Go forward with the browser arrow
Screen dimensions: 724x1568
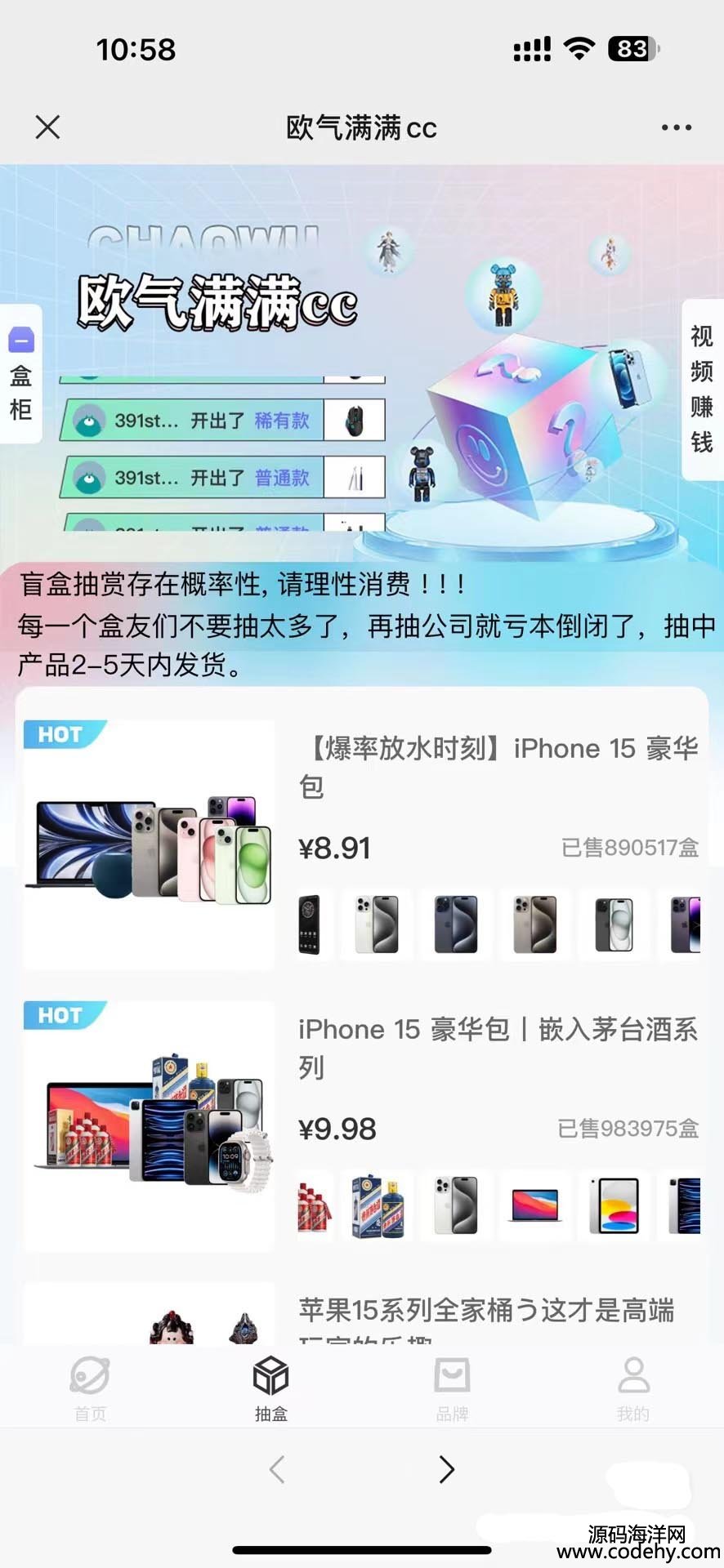click(x=446, y=1469)
